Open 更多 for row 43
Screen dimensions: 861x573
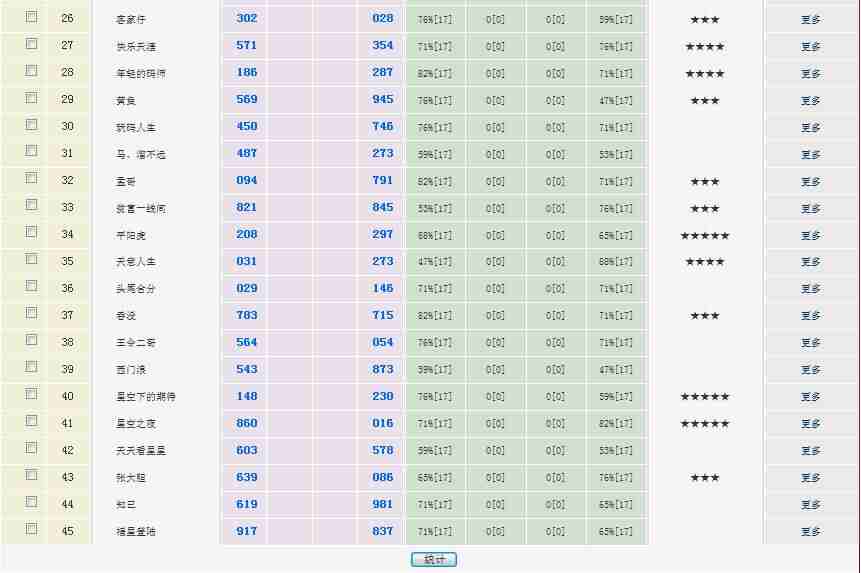[811, 479]
